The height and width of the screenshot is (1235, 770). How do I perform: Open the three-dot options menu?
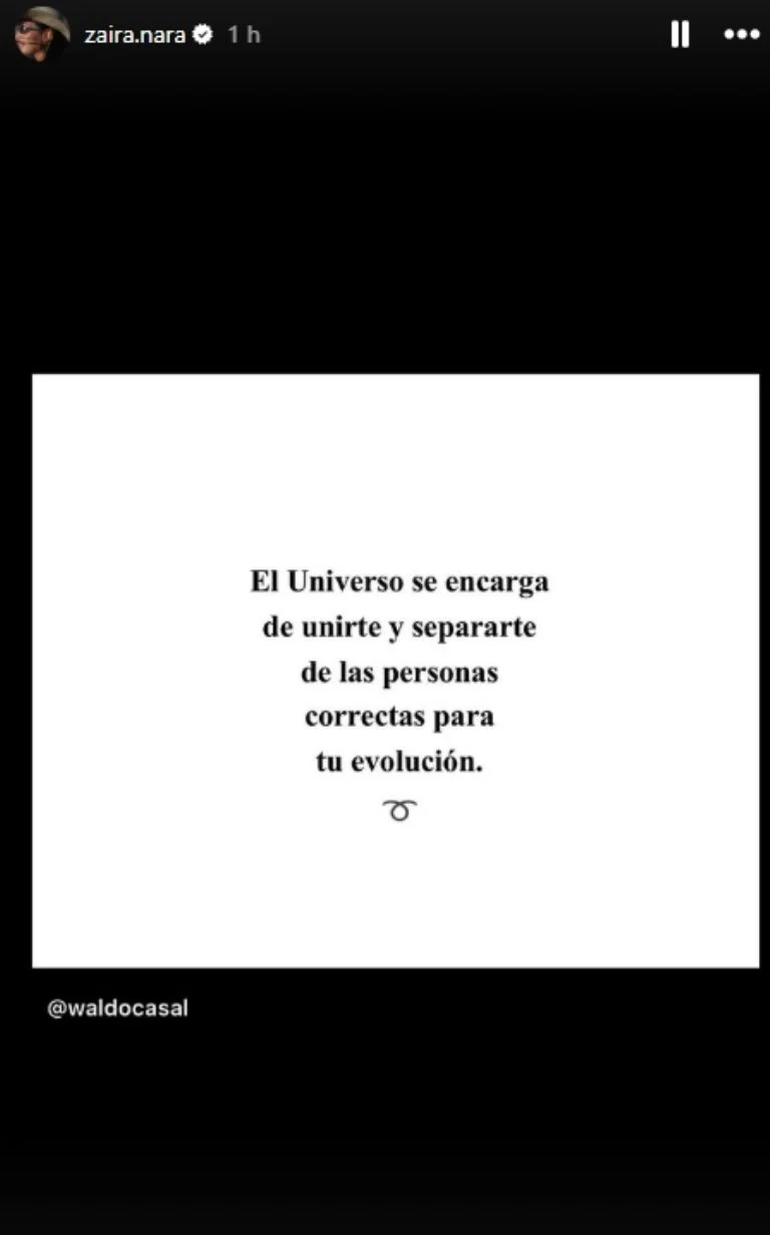click(741, 34)
